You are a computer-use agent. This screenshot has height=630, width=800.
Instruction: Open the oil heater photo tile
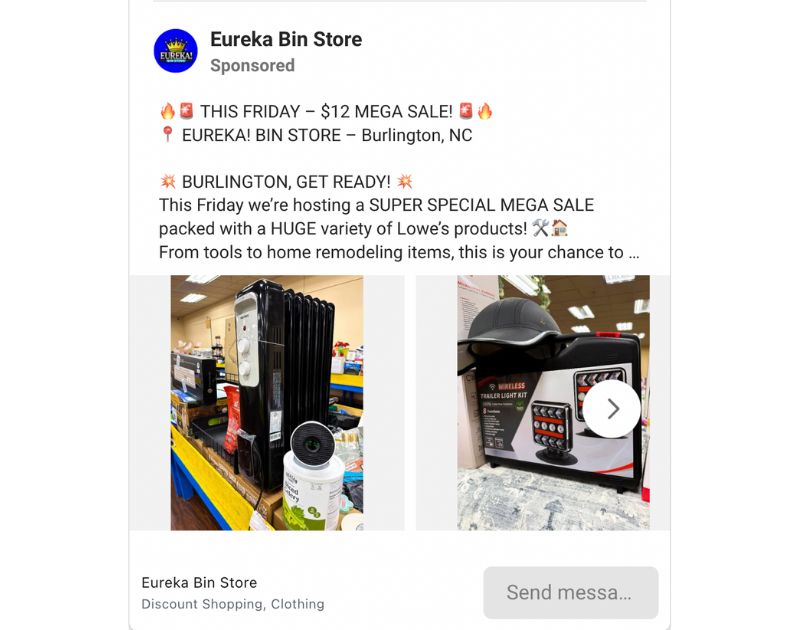(x=266, y=402)
